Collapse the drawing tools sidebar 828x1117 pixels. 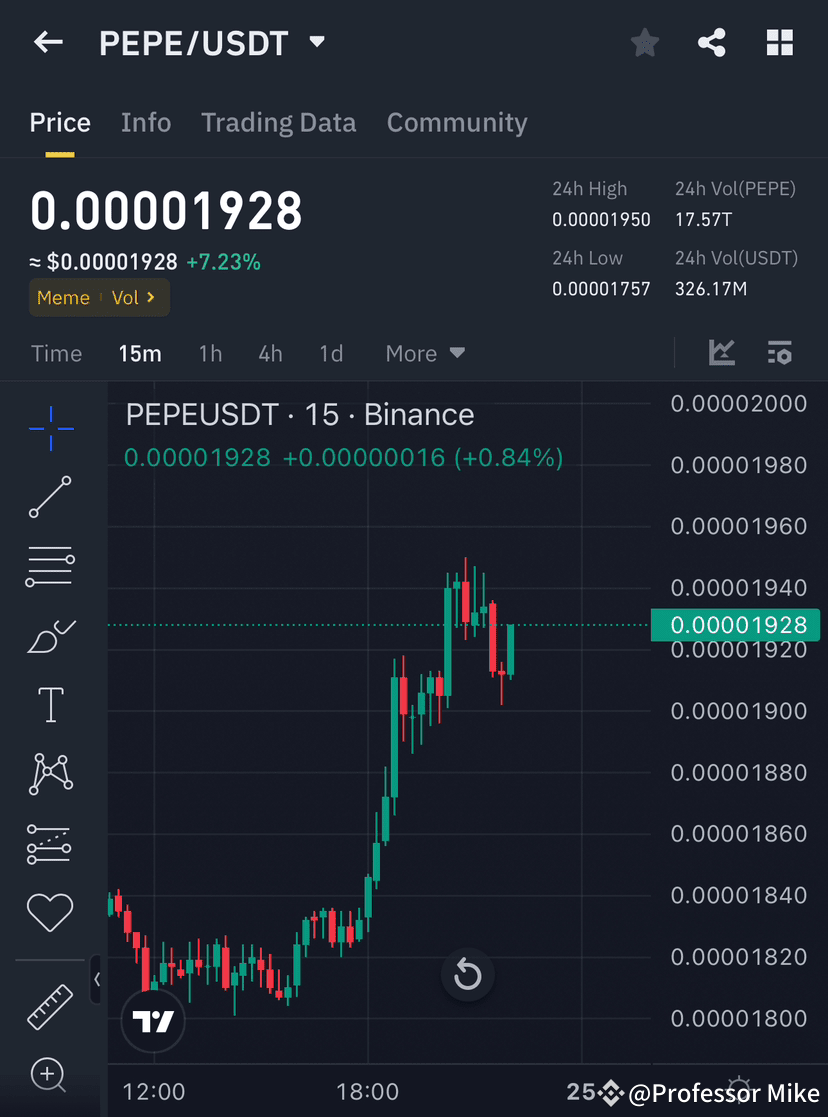[x=97, y=980]
